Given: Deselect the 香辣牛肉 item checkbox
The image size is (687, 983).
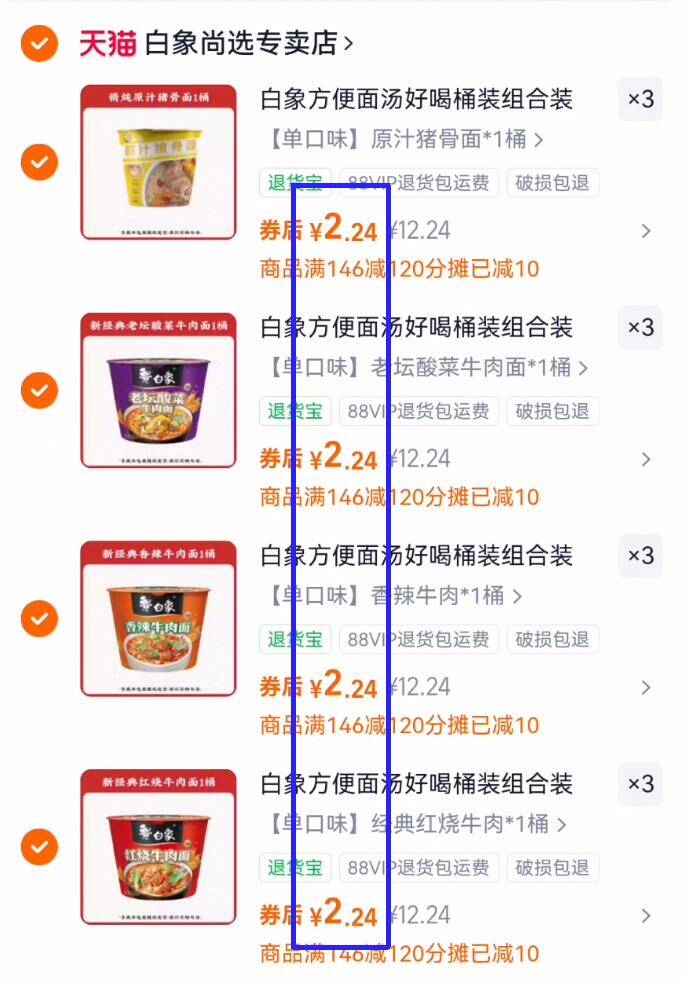Looking at the screenshot, I should [x=39, y=618].
